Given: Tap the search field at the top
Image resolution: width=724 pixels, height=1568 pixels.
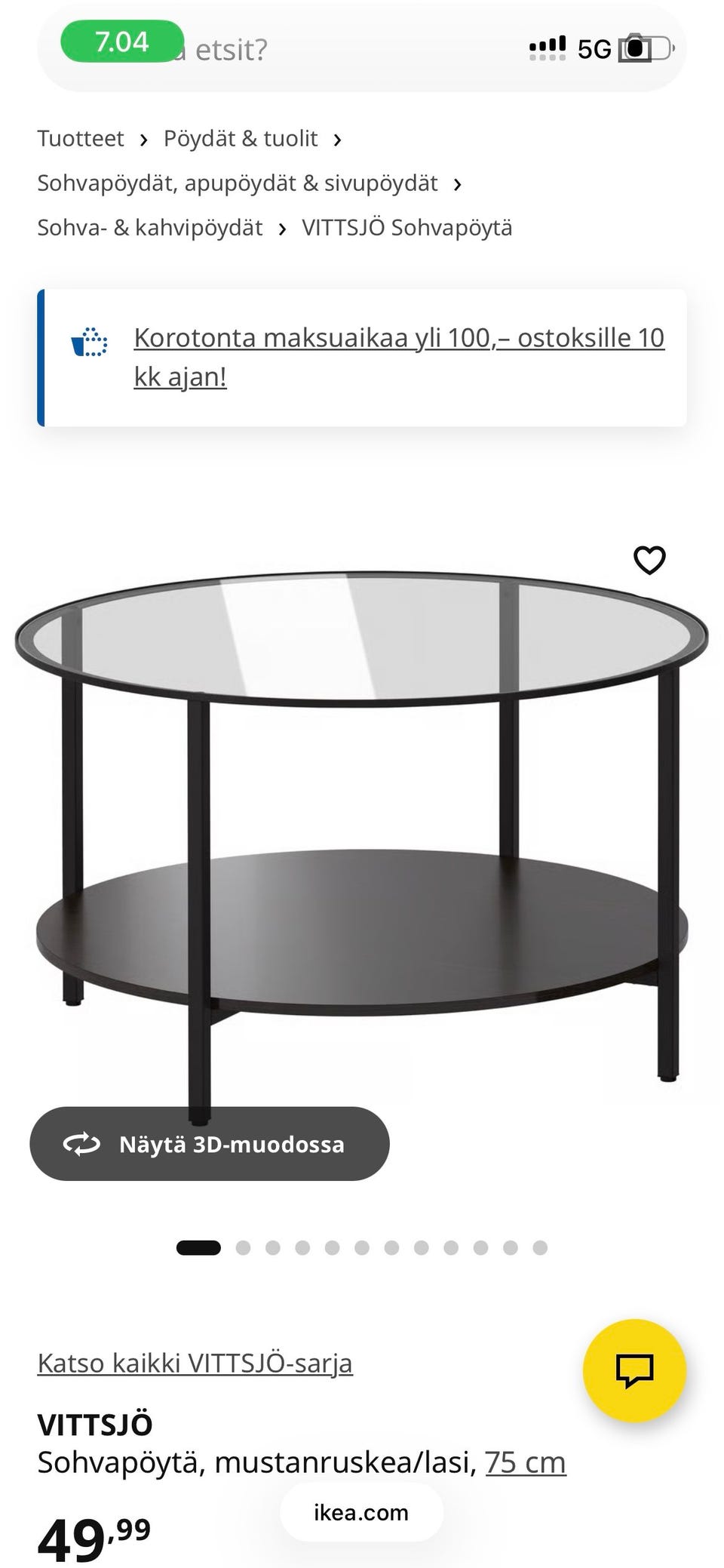Looking at the screenshot, I should point(362,50).
